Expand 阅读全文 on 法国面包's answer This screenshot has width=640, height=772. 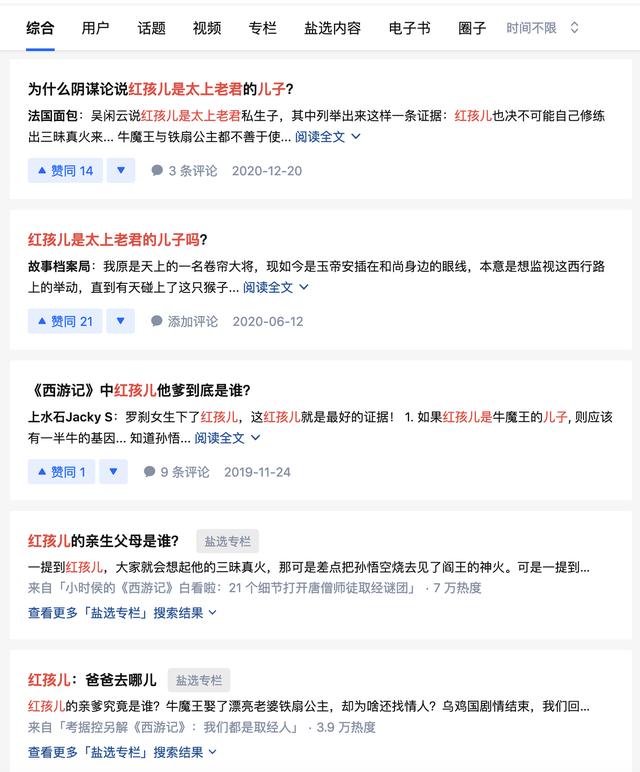point(328,136)
